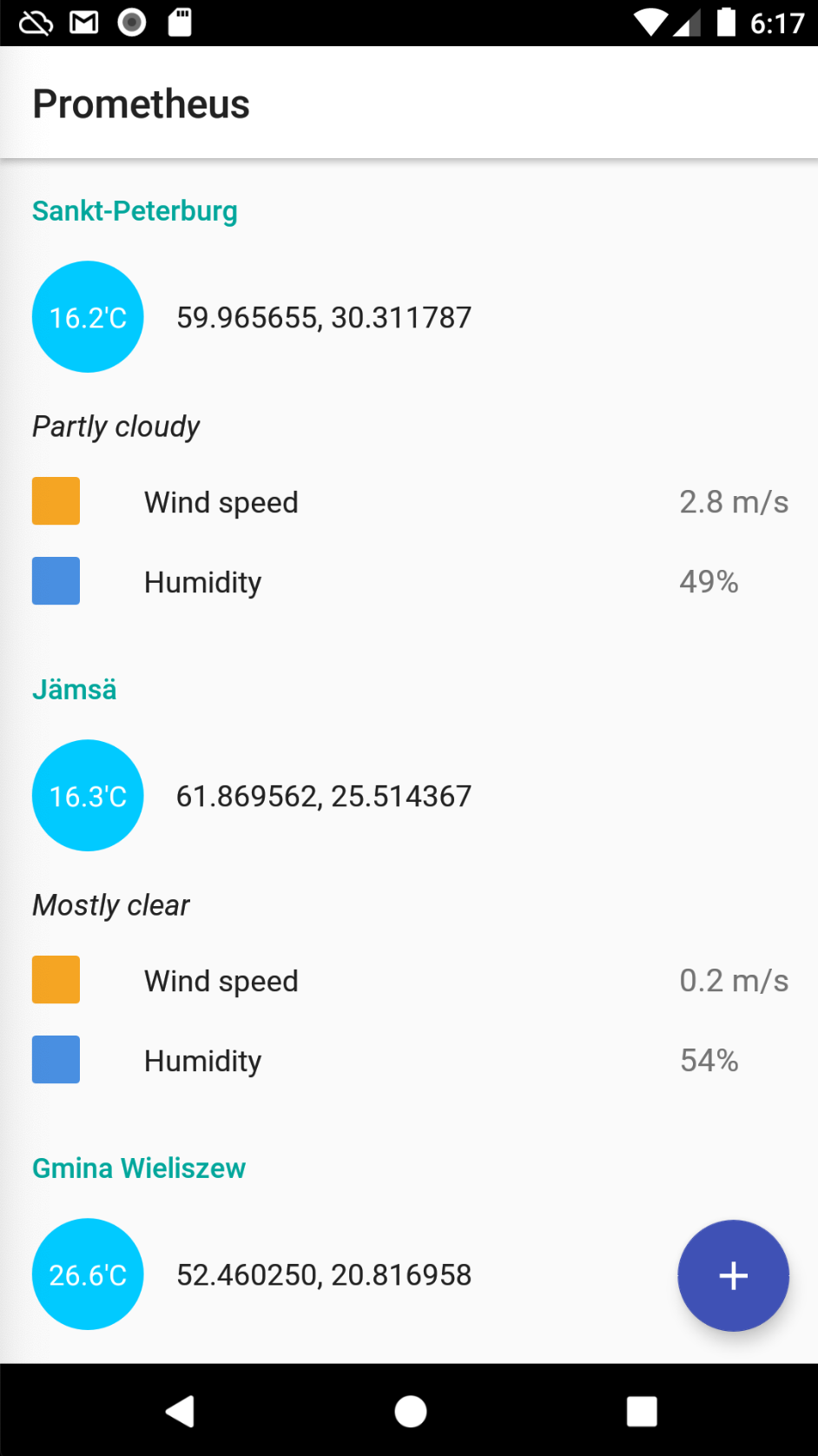Open the Jämsä weather entry
This screenshot has height=1456, width=818.
click(75, 690)
